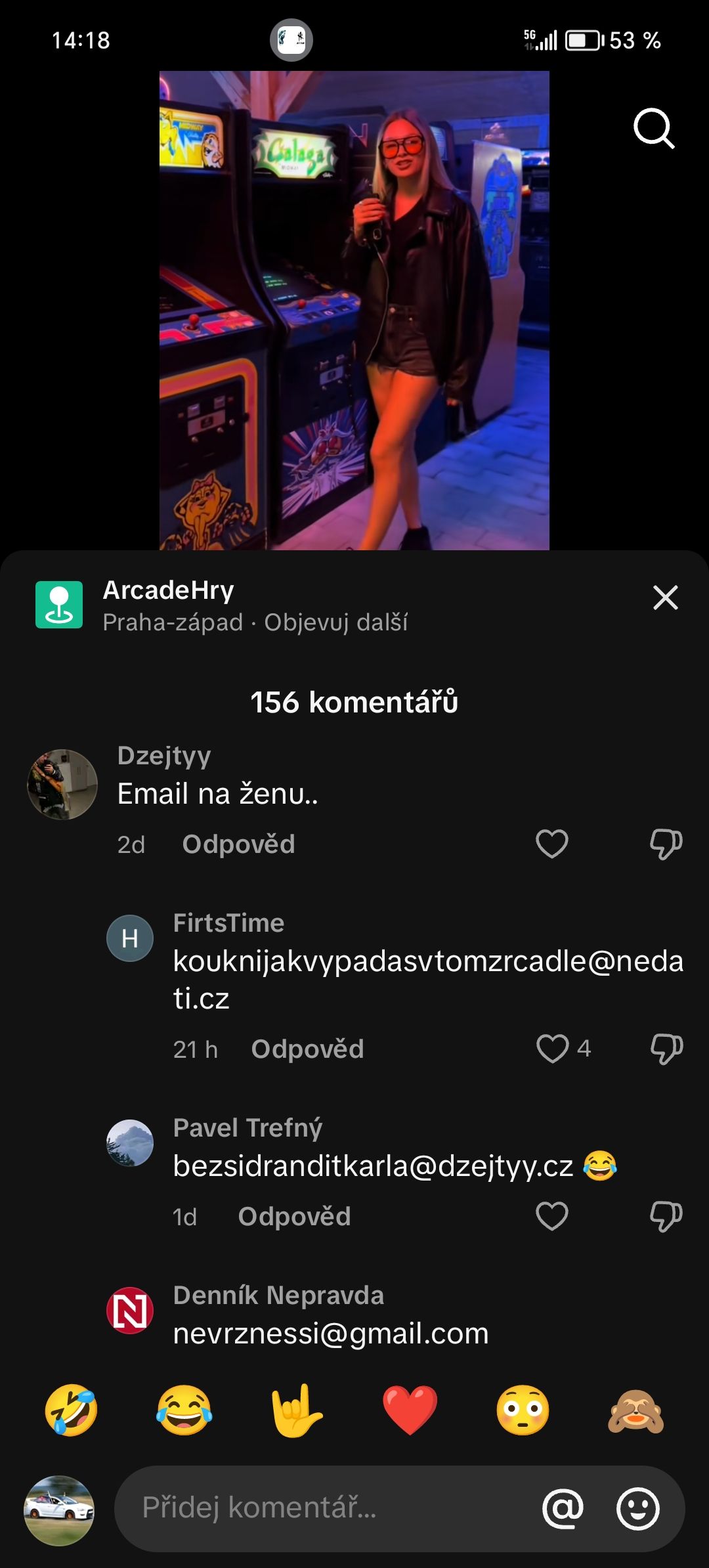This screenshot has width=709, height=1568.
Task: Reply to FirtsTime's comment
Action: click(307, 1049)
